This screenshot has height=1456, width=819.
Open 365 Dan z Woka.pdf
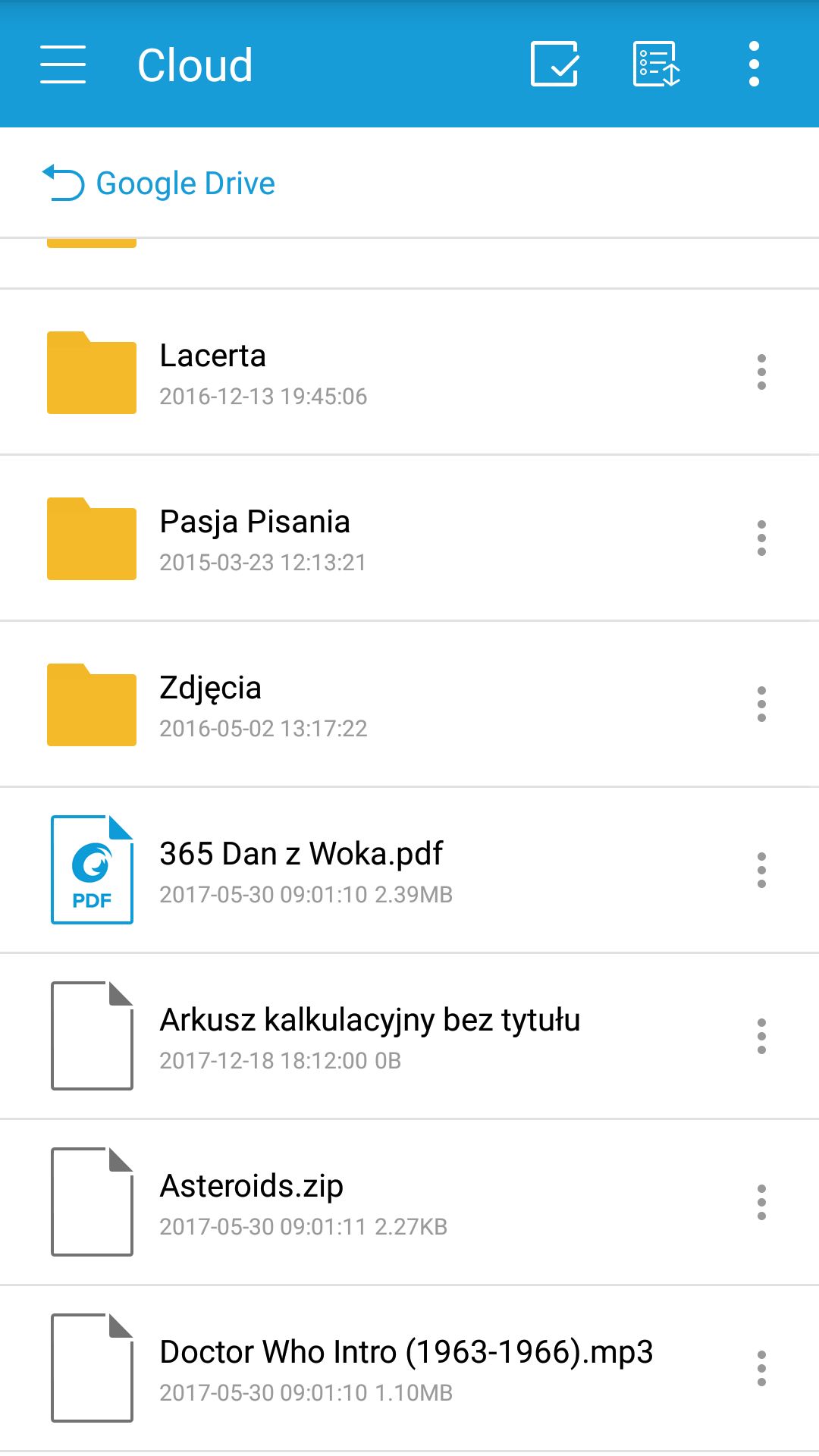pos(409,871)
